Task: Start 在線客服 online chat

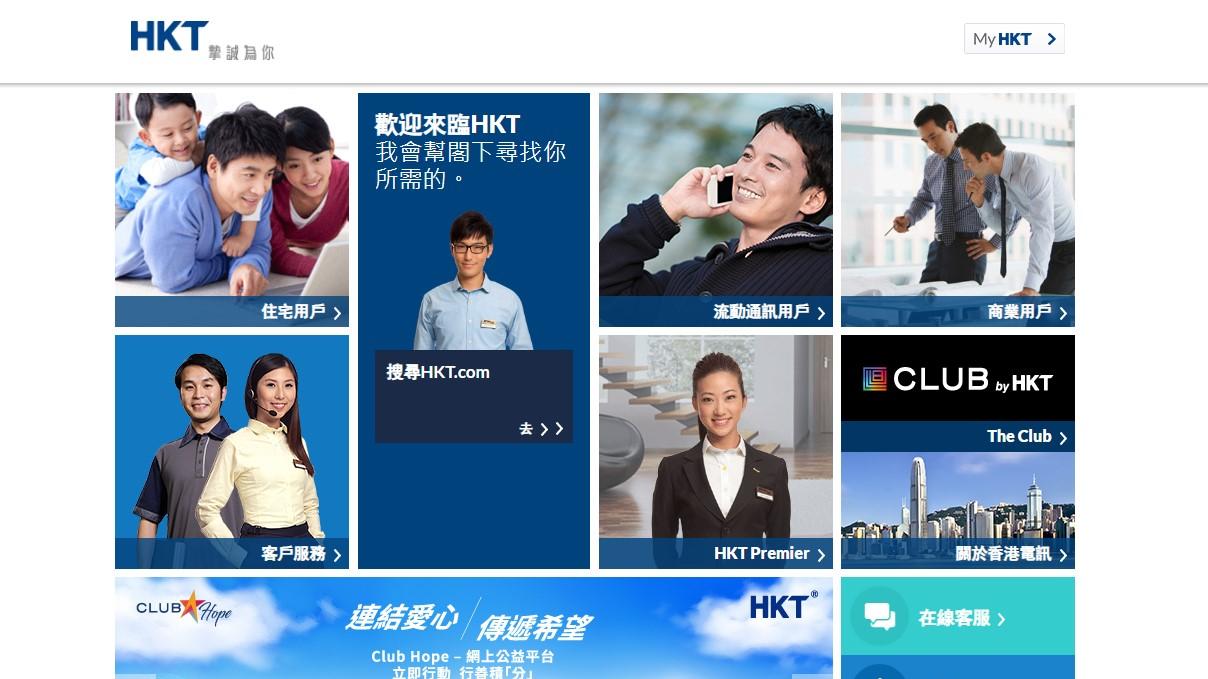Action: coord(957,617)
